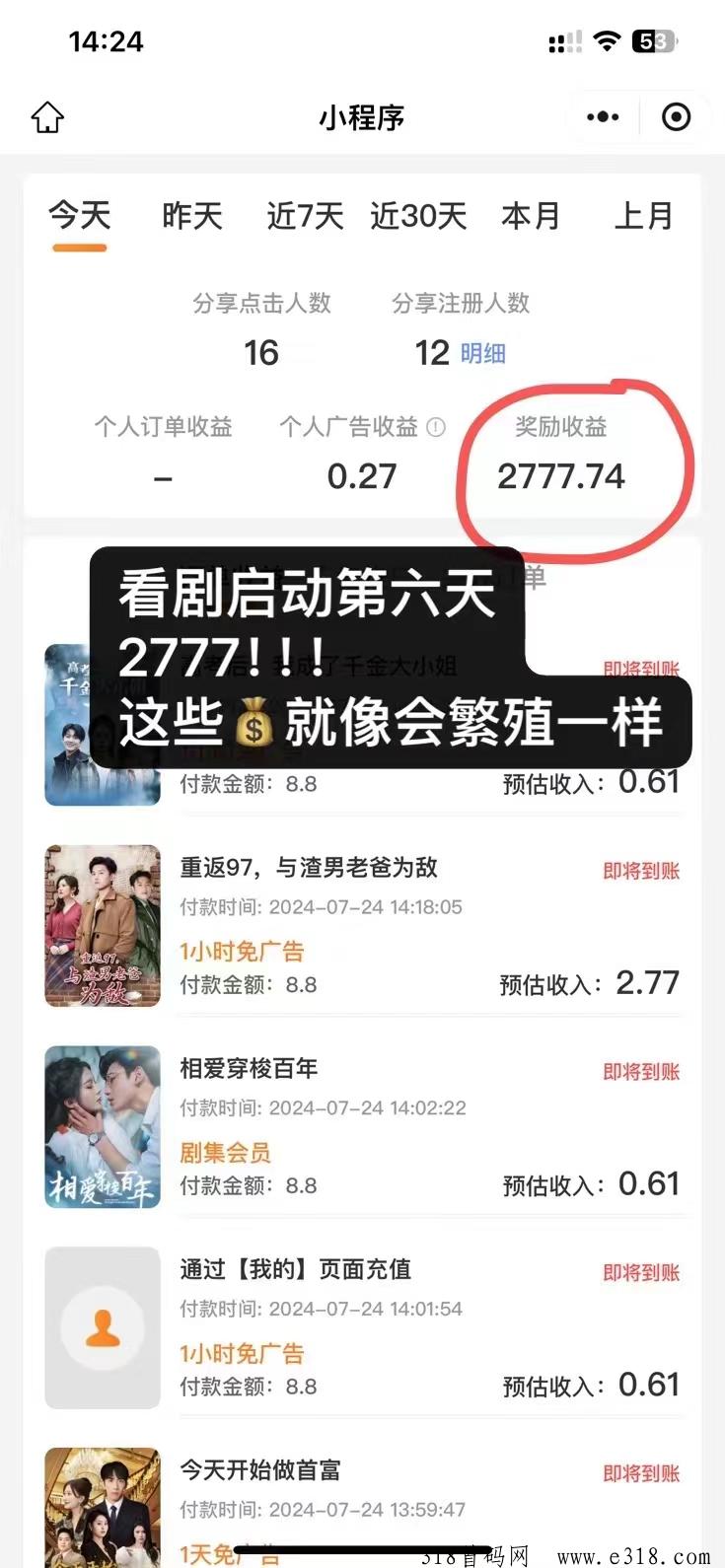Tap the home icon in the header
Viewport: 725px width, 1568px height.
(47, 118)
